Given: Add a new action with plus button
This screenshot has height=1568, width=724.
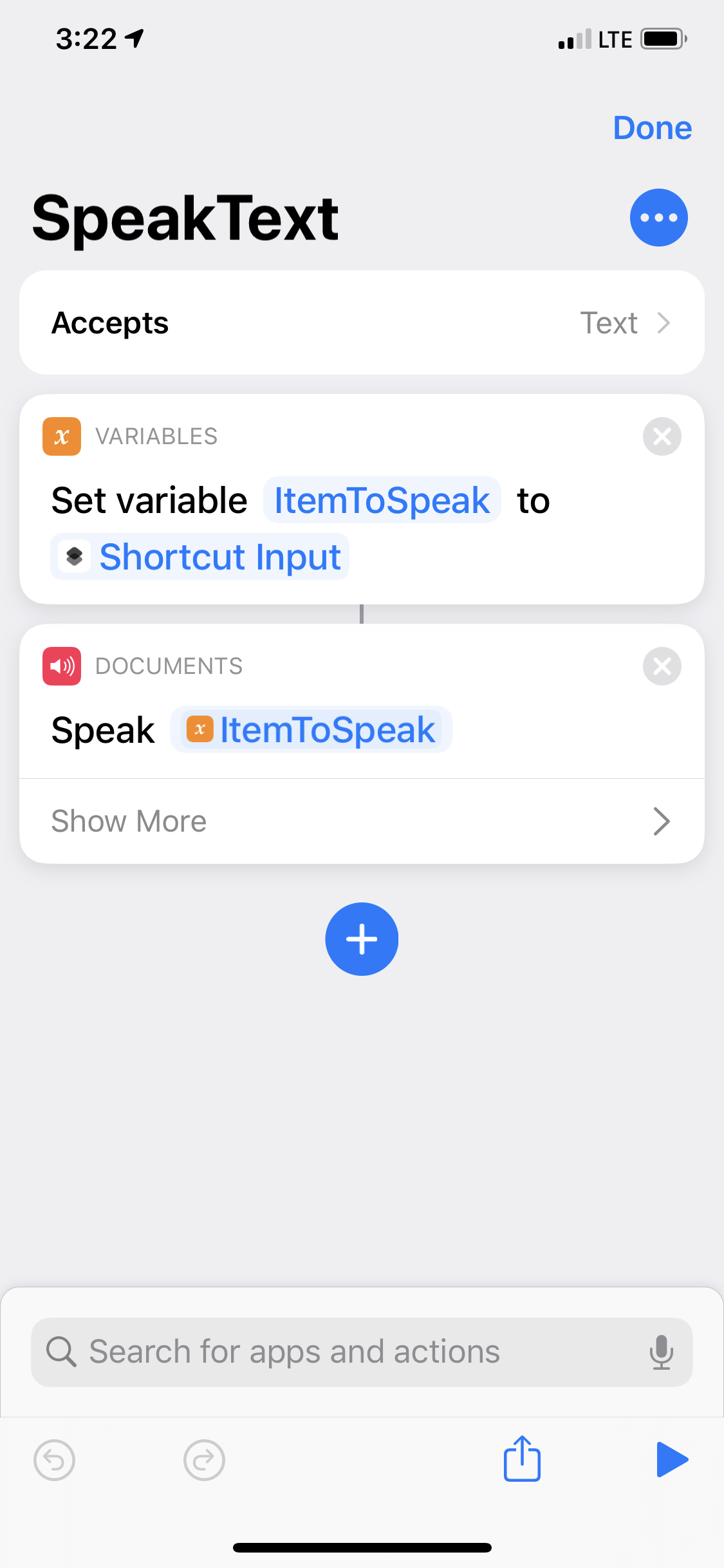Looking at the screenshot, I should click(362, 939).
